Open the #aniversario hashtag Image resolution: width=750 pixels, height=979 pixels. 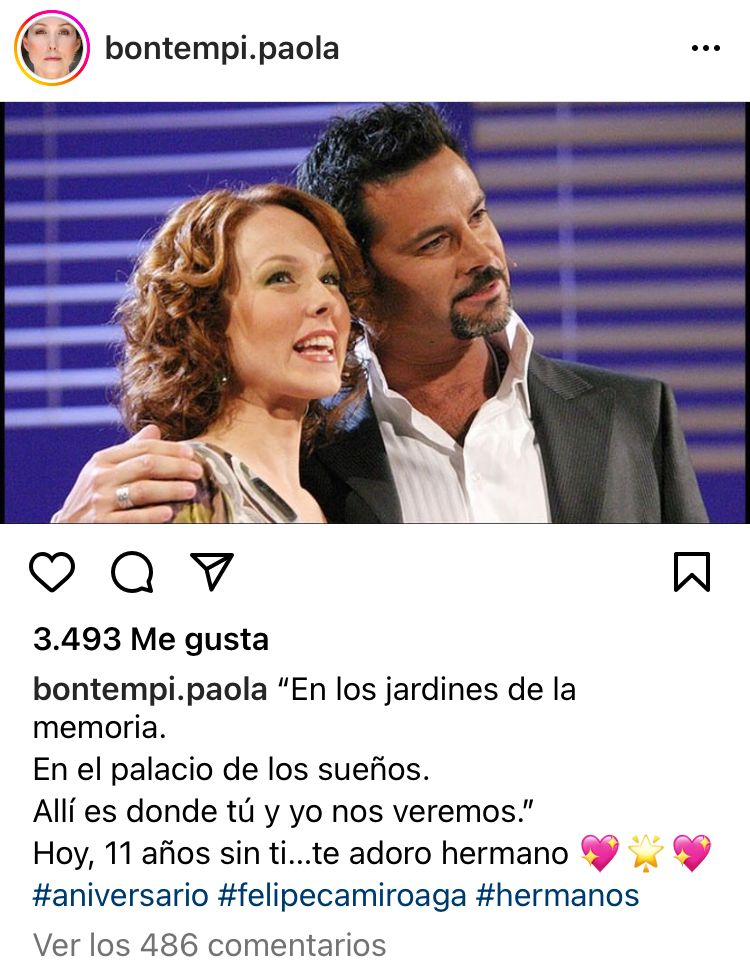[121, 894]
